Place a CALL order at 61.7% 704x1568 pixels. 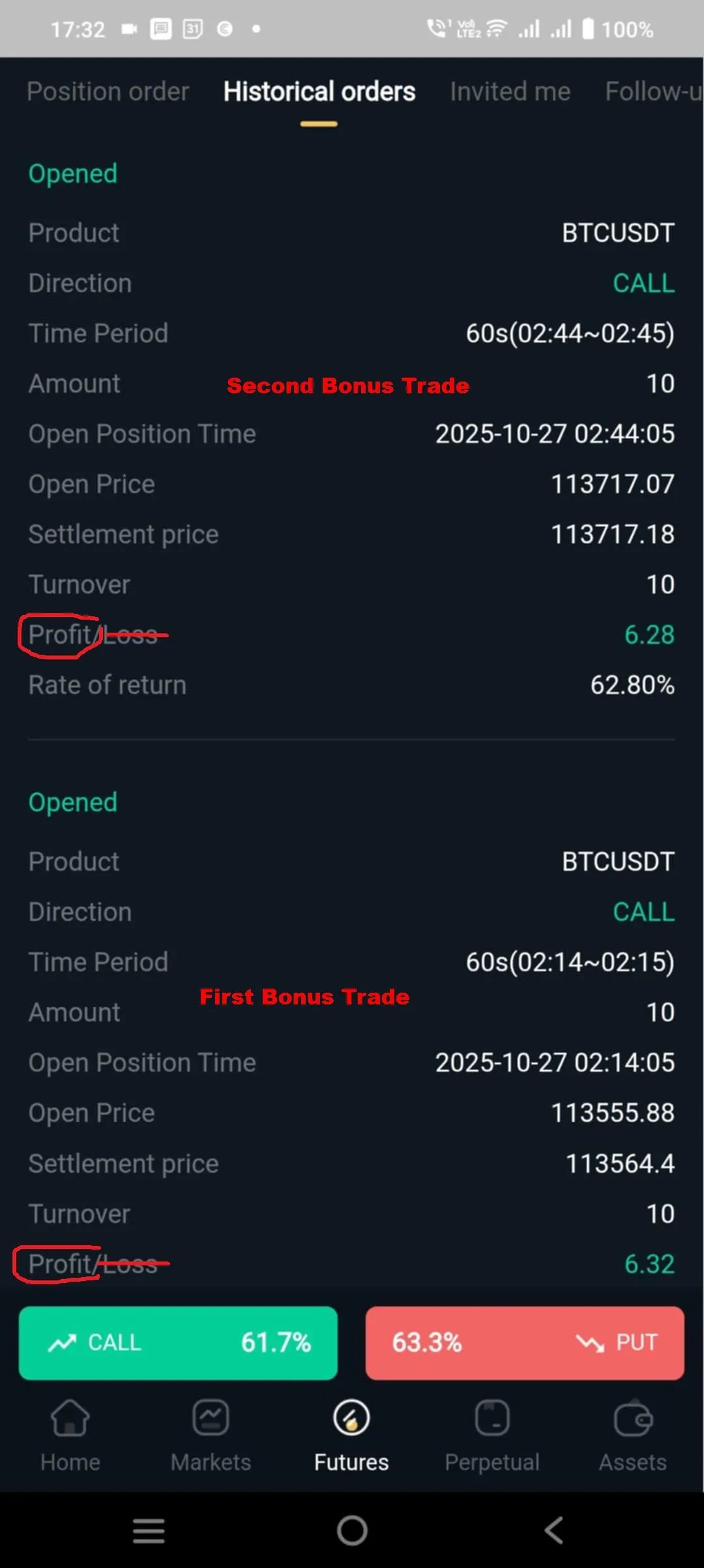click(178, 1343)
